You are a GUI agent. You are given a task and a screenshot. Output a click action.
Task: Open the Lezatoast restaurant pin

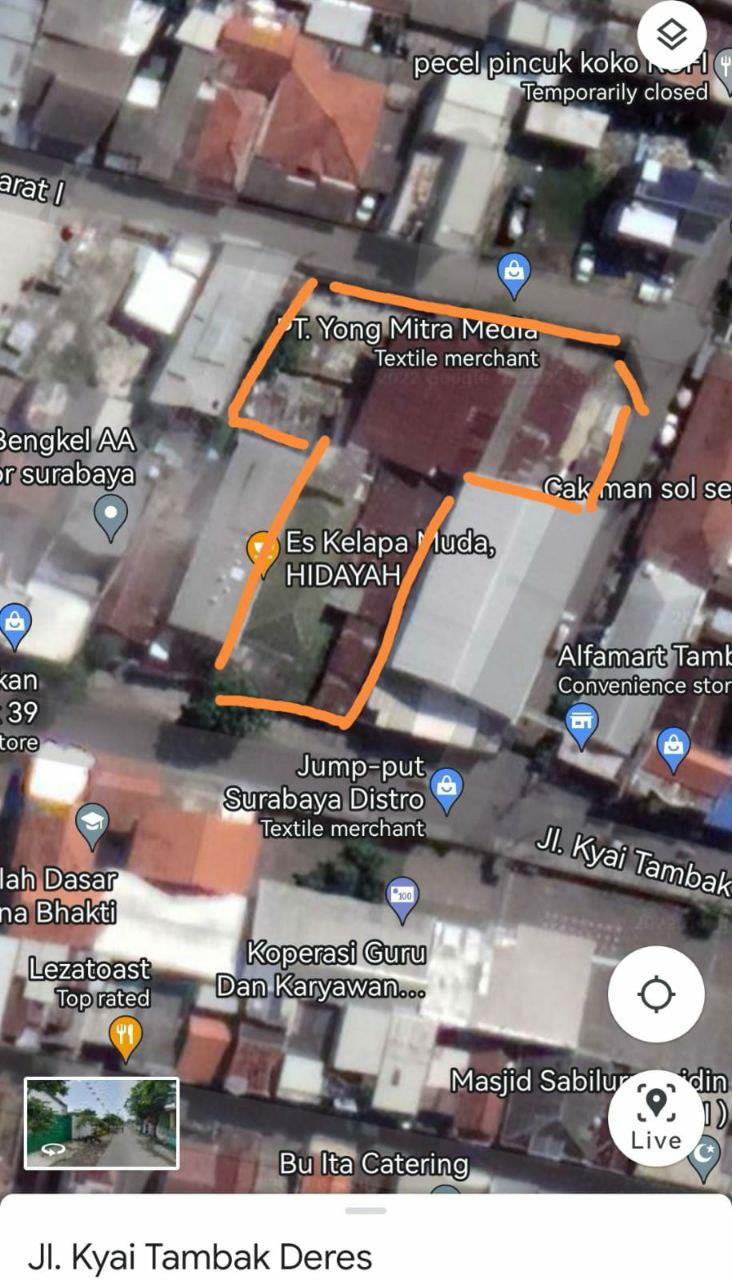point(125,1036)
